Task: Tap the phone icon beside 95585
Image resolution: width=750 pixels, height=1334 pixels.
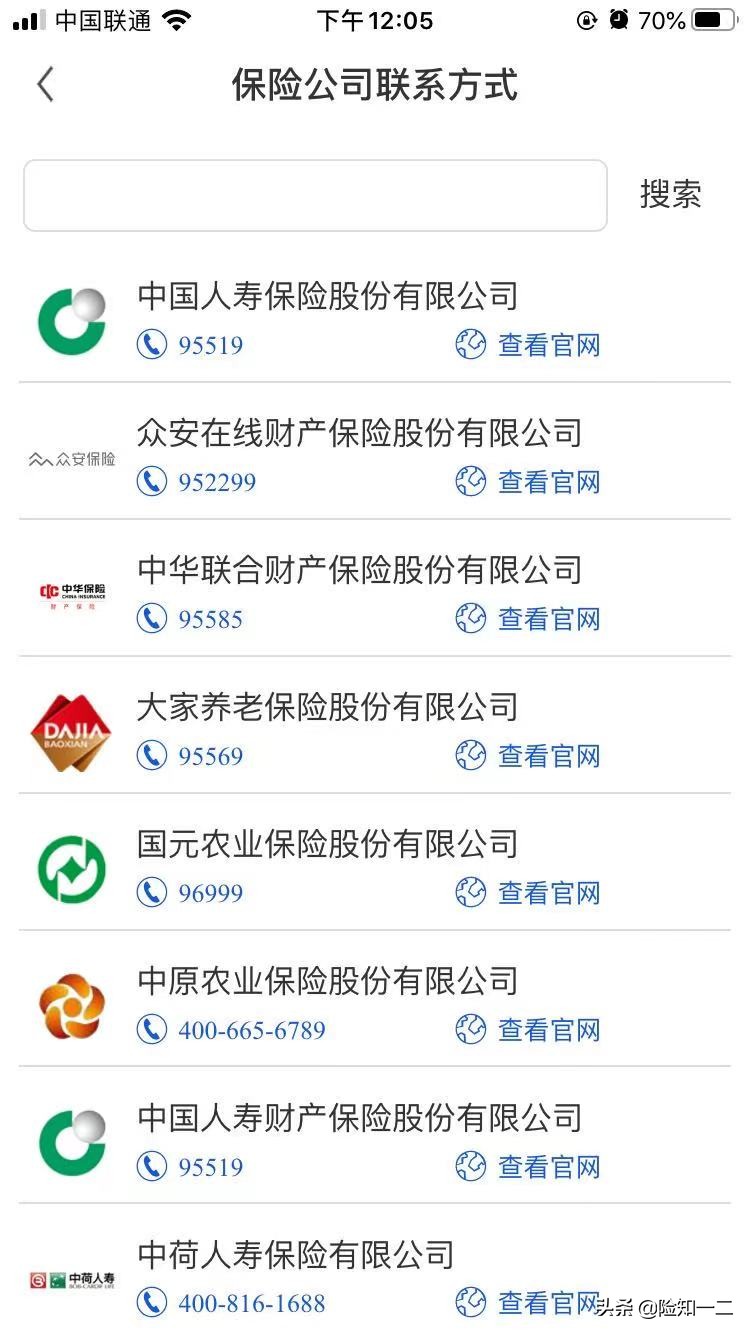Action: [151, 618]
